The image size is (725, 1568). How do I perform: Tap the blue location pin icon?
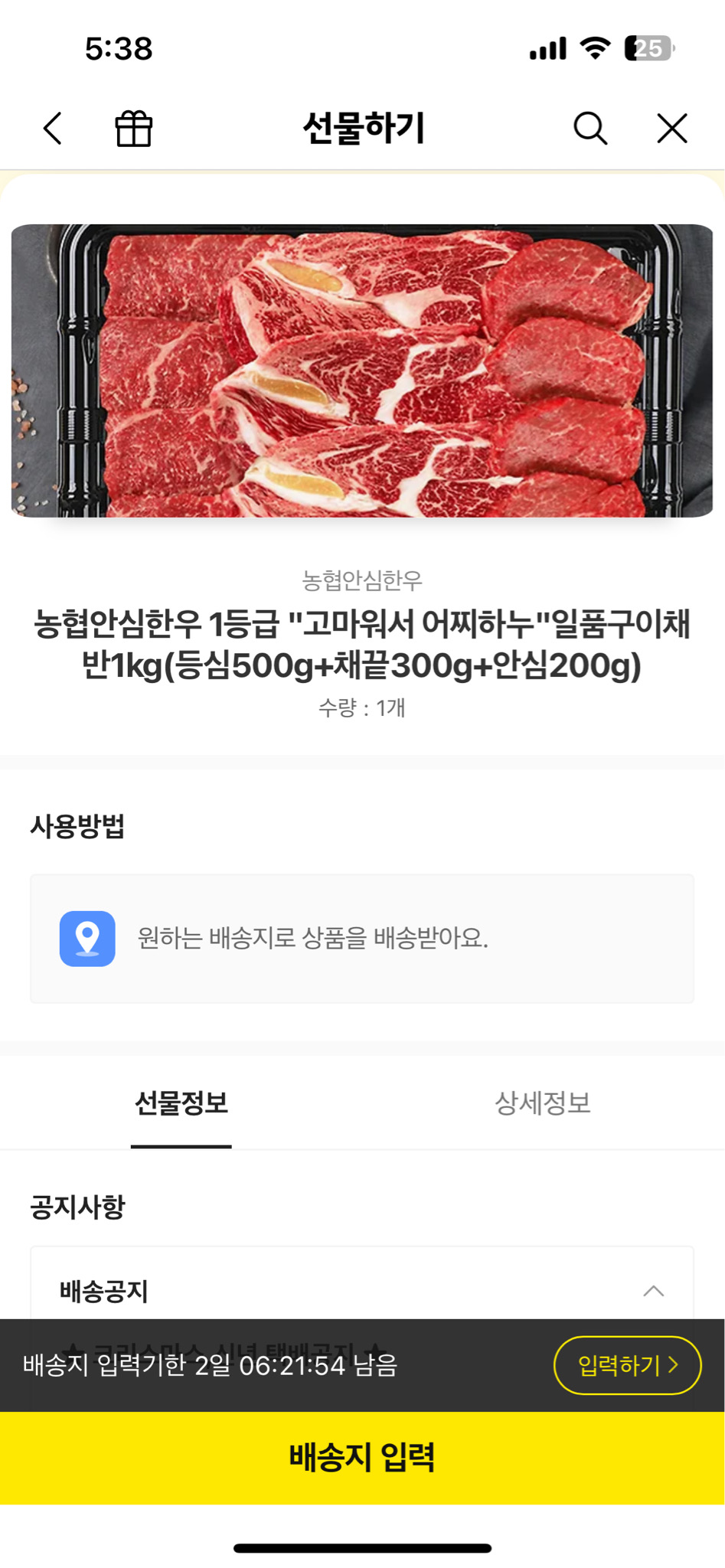click(87, 942)
